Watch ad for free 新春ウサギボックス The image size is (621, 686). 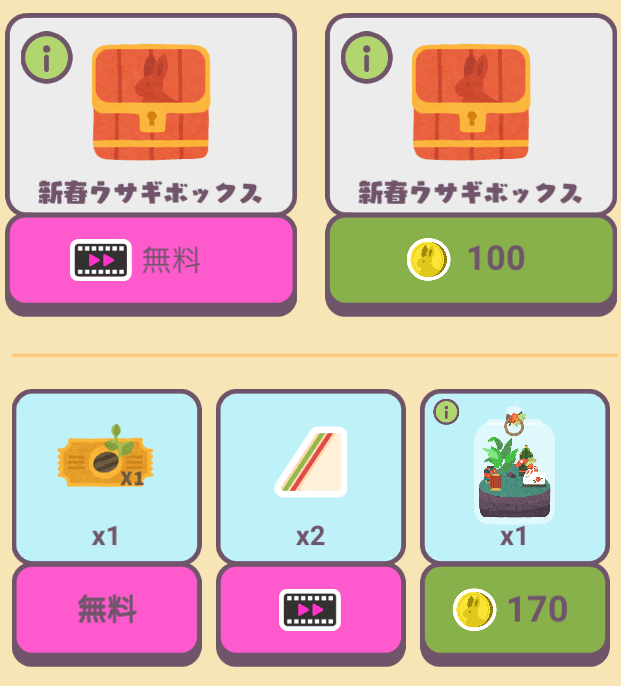click(x=150, y=260)
